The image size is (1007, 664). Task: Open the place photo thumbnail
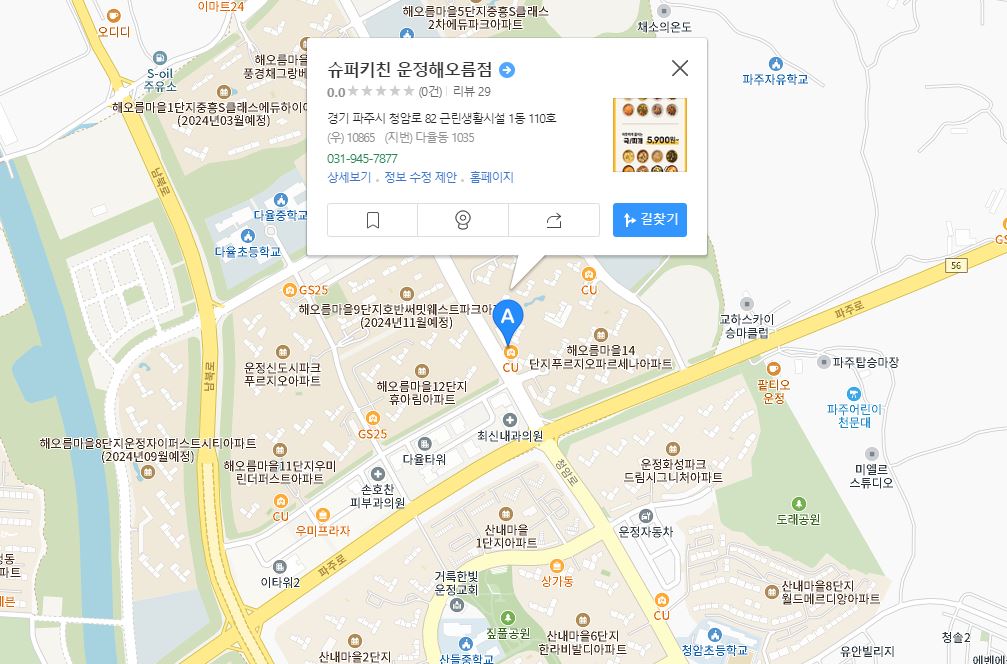[650, 135]
